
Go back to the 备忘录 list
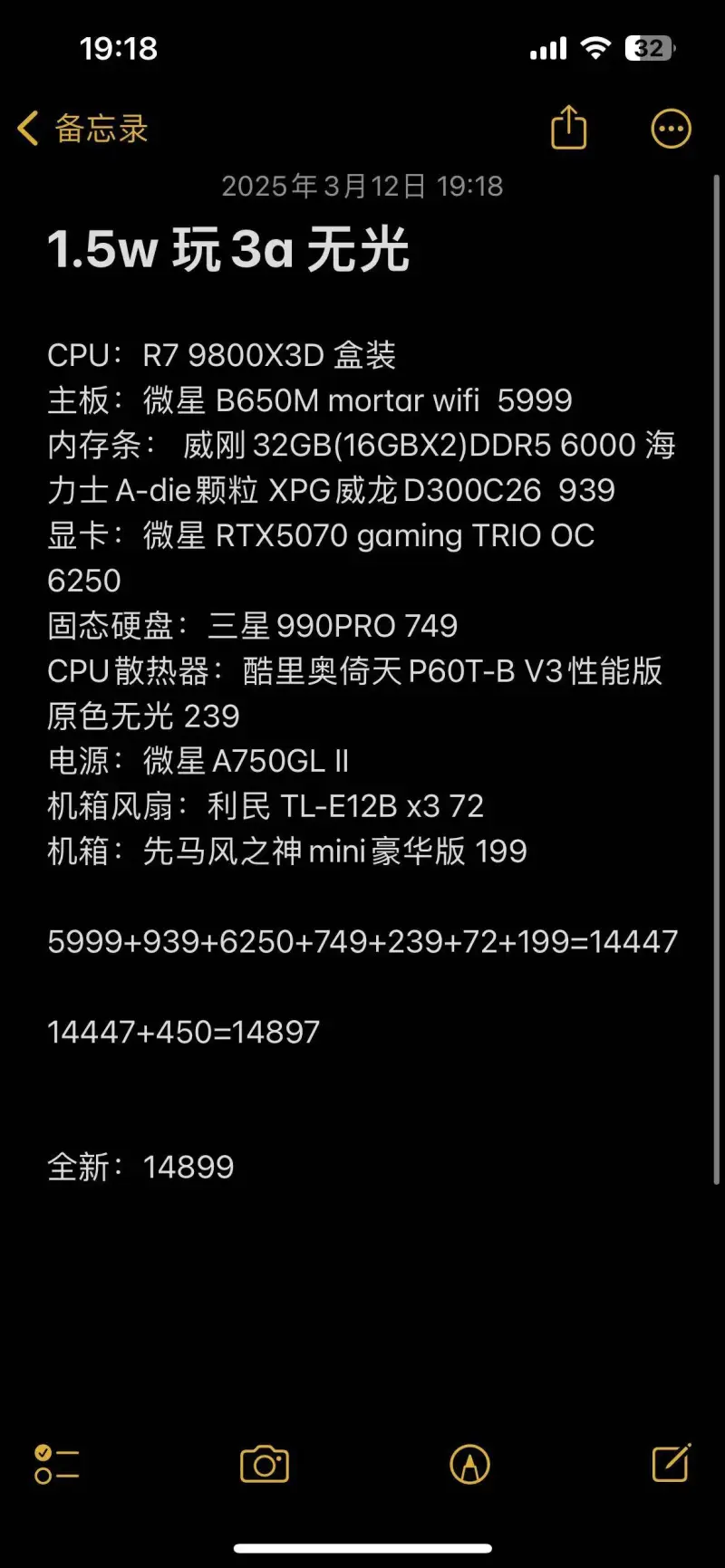pos(82,129)
